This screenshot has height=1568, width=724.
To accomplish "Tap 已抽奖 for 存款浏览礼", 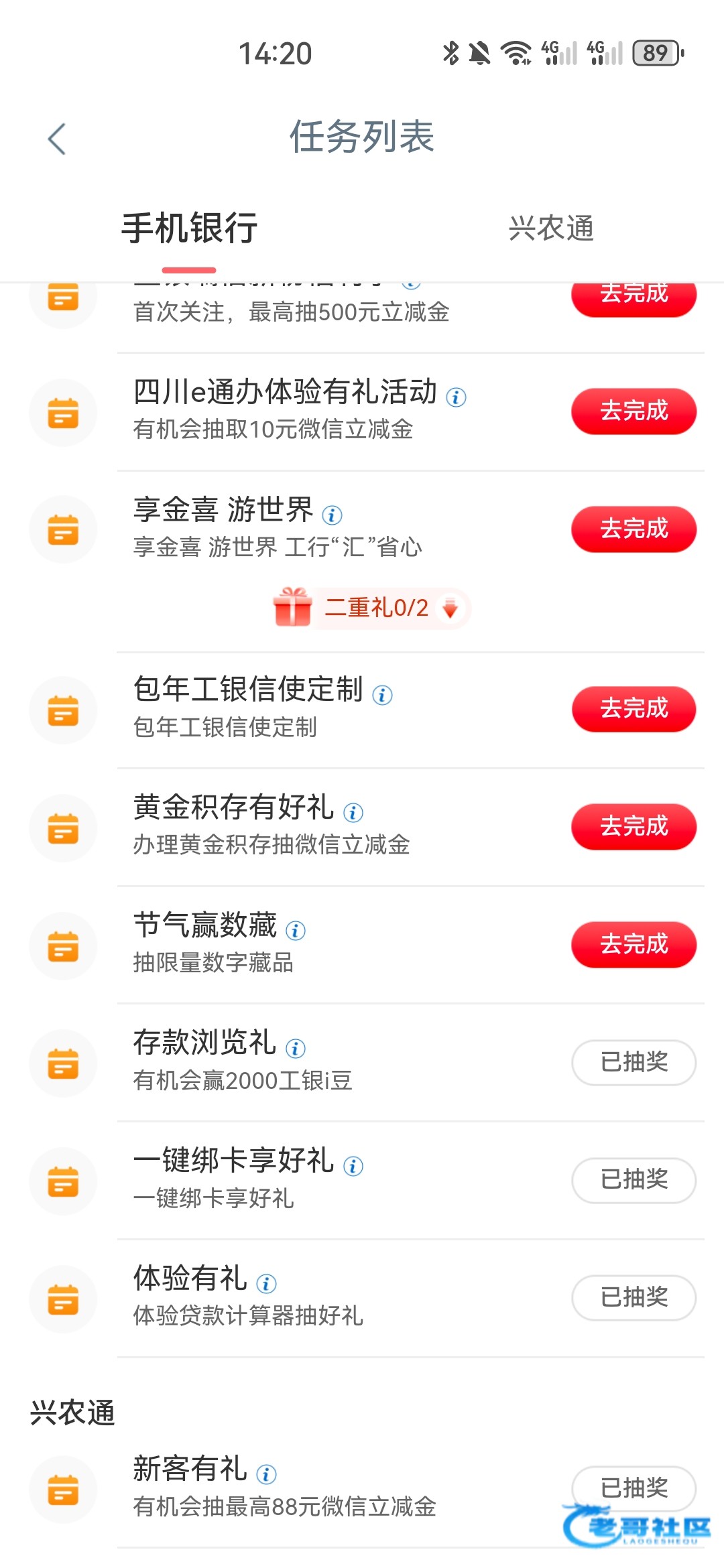I will pos(633,1062).
